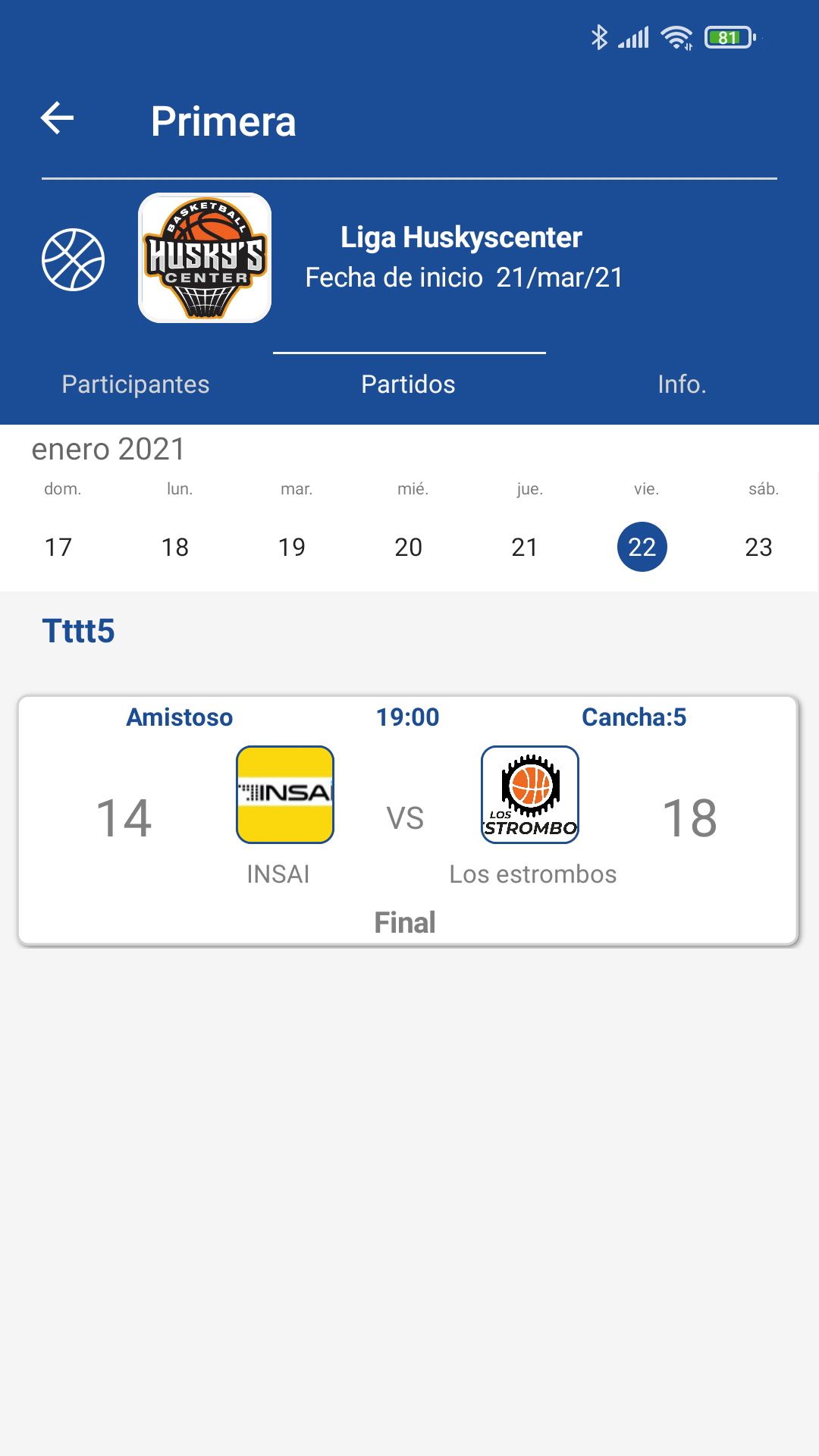Choose Saturday 23 in the calendar
The width and height of the screenshot is (819, 1456).
click(759, 547)
